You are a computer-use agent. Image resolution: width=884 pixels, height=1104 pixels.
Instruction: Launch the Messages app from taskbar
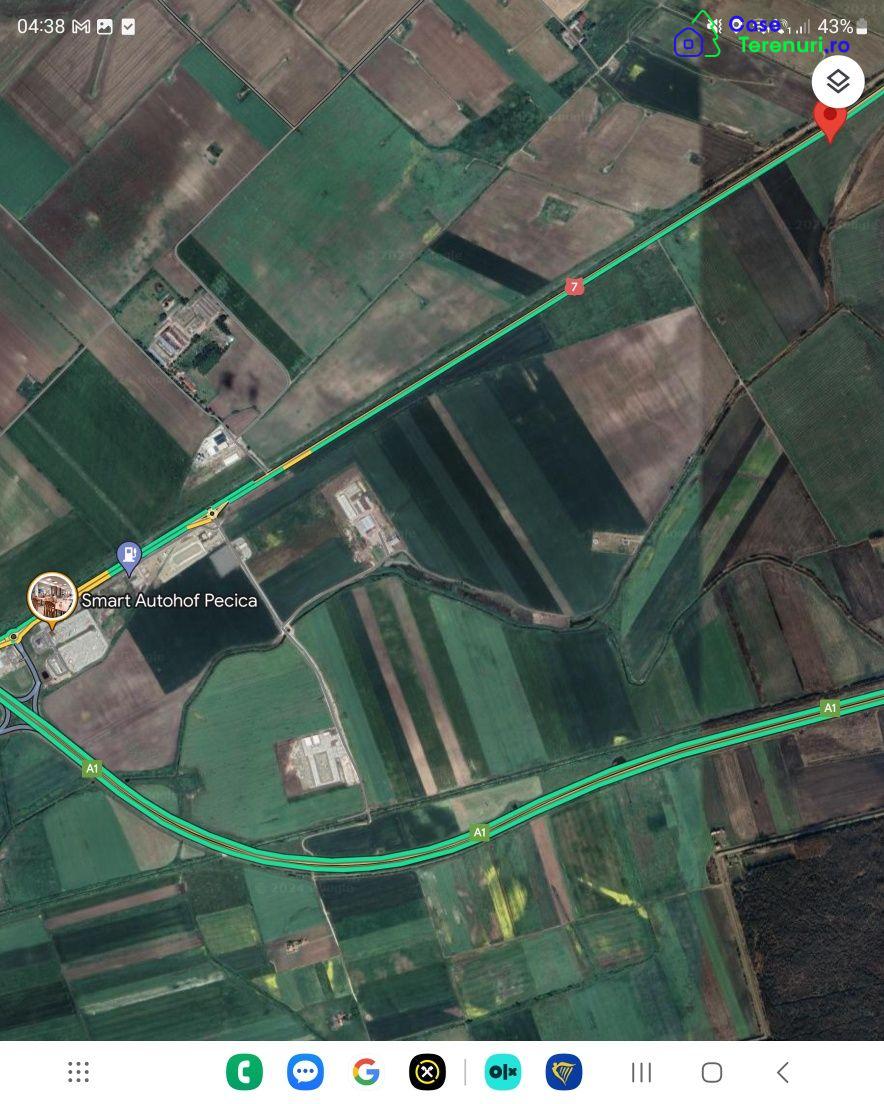point(305,1072)
